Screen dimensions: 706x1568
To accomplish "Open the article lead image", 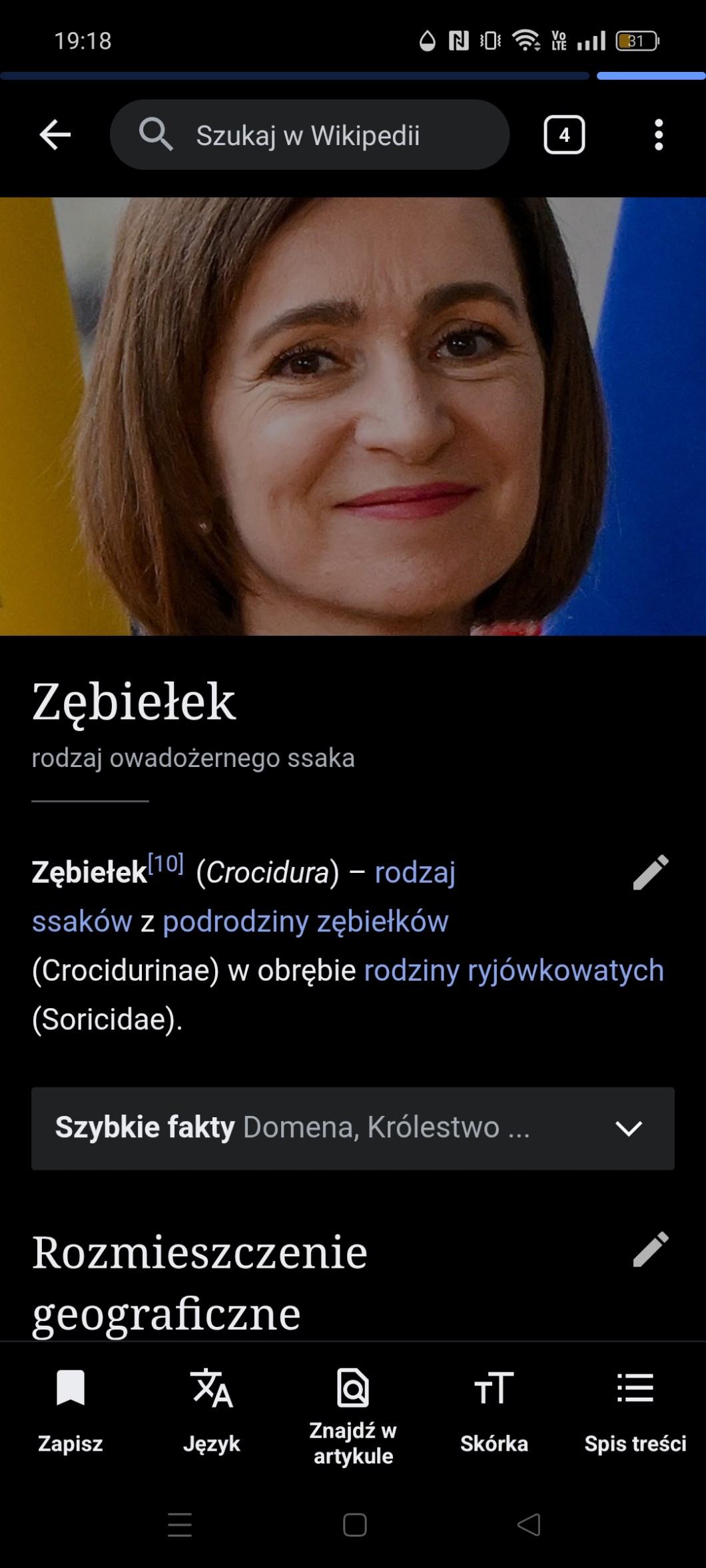I will [353, 416].
